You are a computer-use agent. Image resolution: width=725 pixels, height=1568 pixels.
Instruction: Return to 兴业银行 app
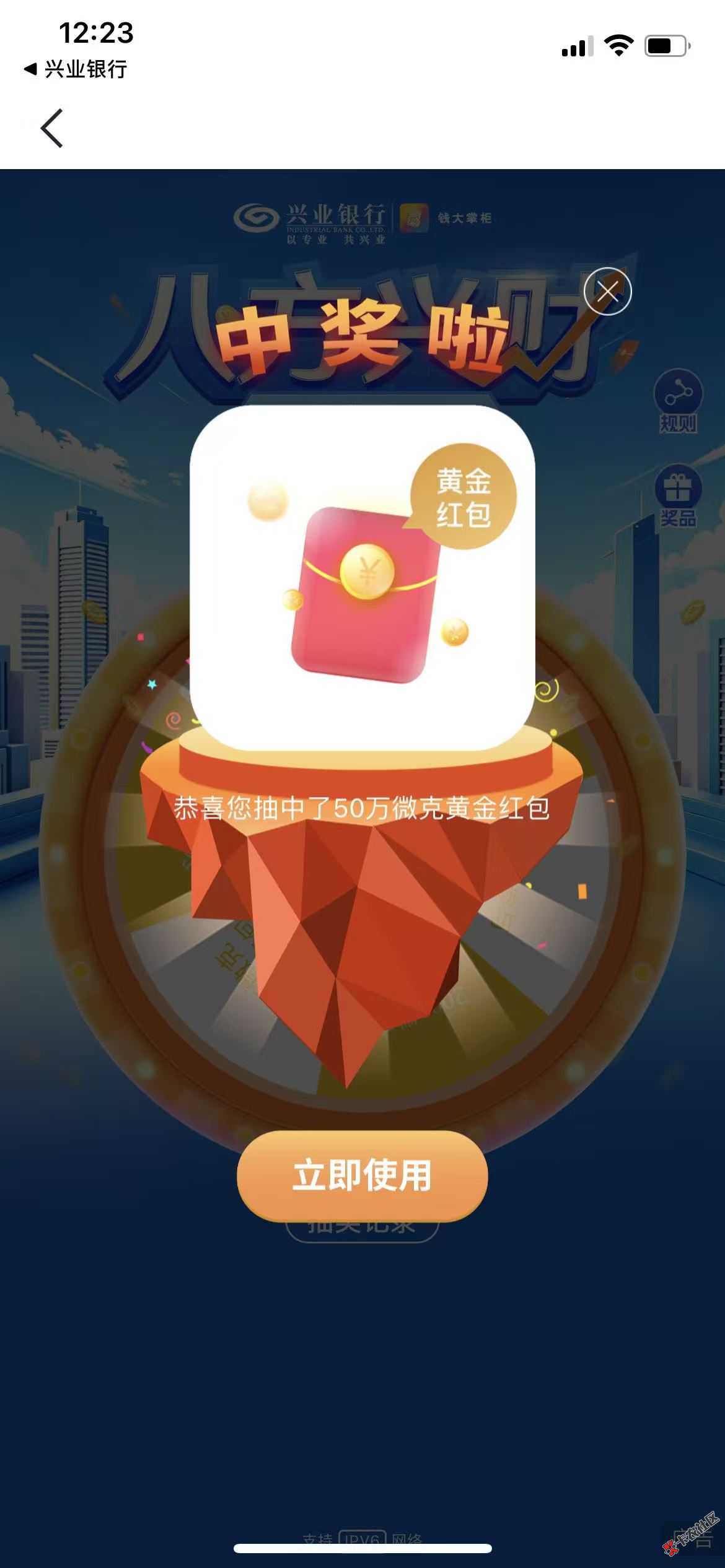pos(75,69)
